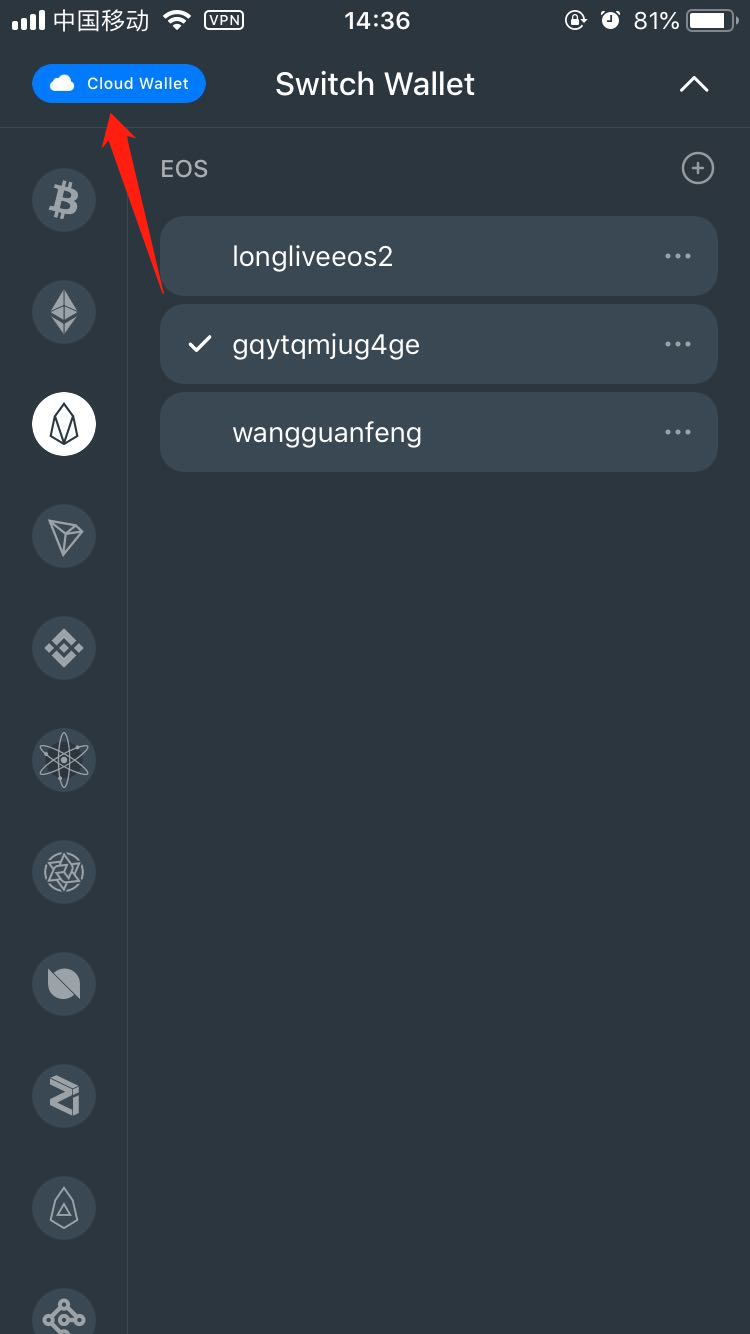Select the longliveeos2 wallet
Image resolution: width=750 pixels, height=1334 pixels.
400,257
